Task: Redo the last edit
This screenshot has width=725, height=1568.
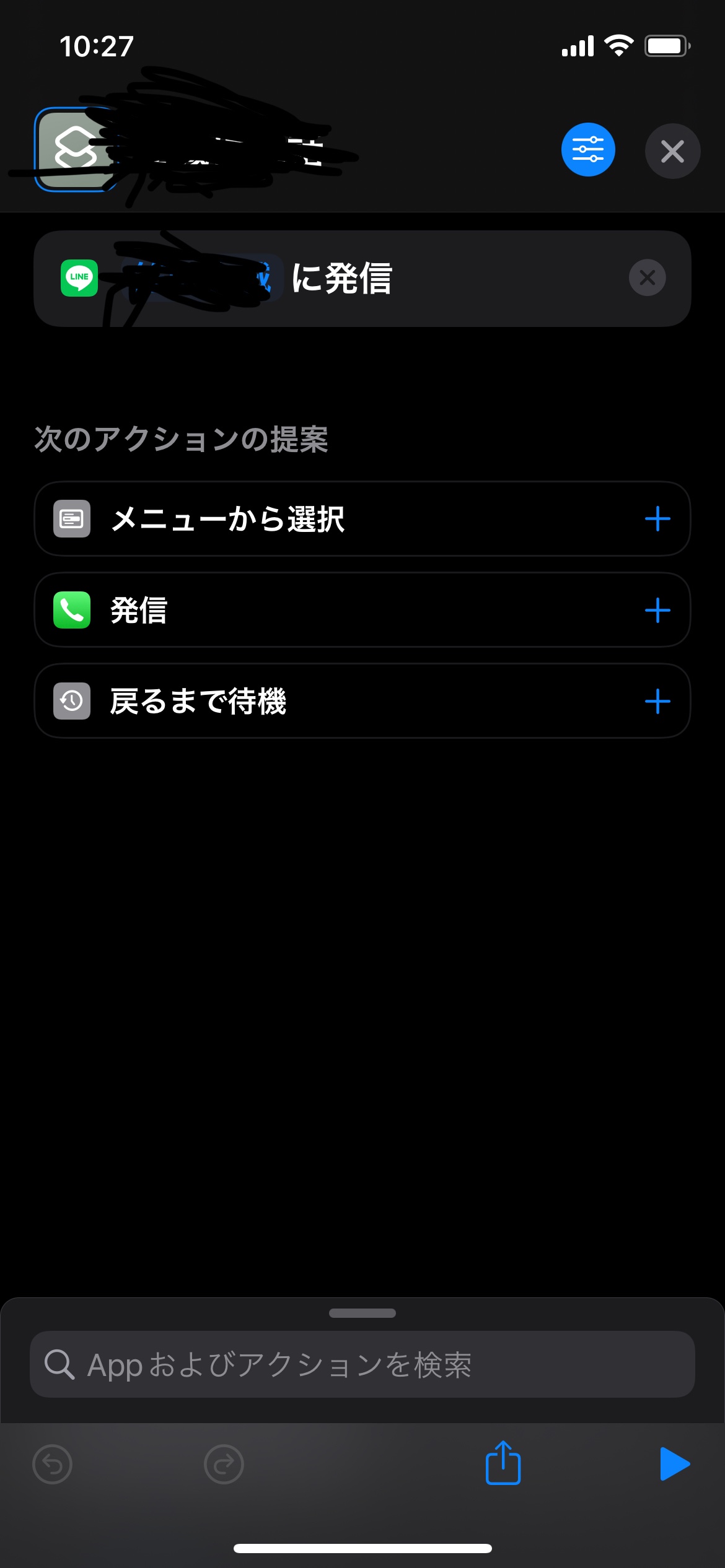Action: click(224, 1464)
